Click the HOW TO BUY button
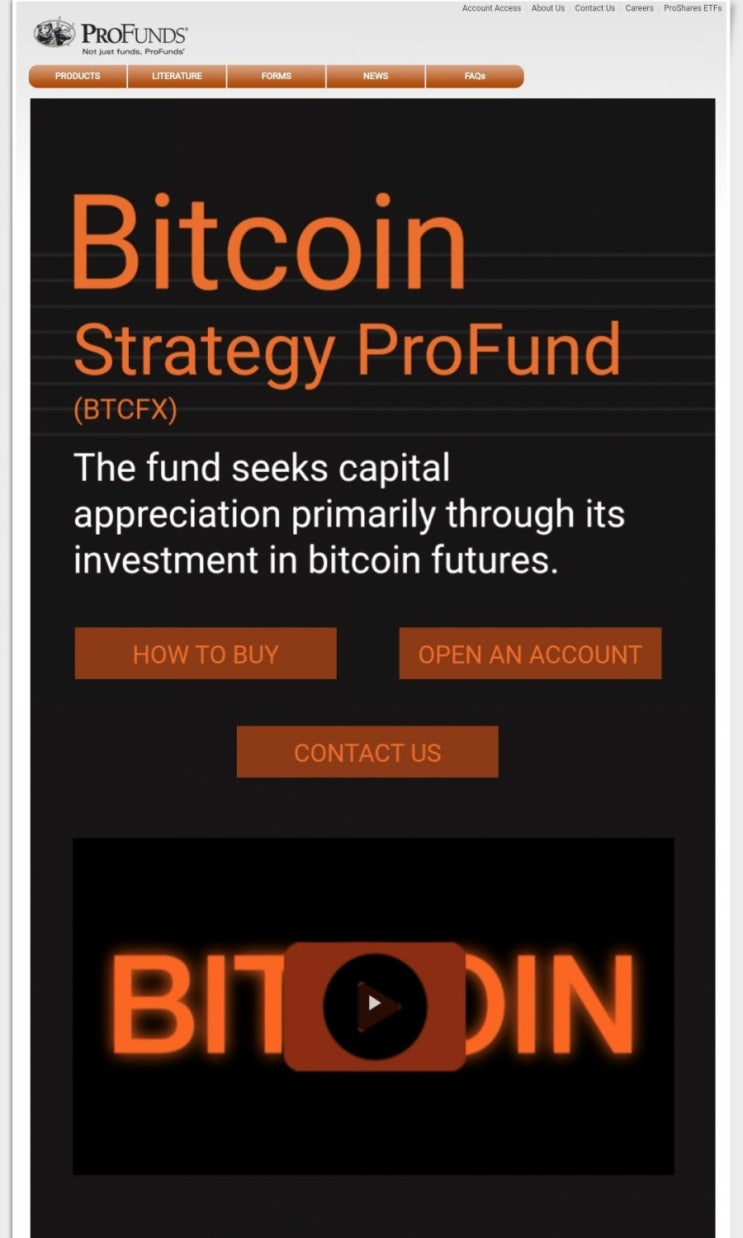743x1238 pixels. 205,653
